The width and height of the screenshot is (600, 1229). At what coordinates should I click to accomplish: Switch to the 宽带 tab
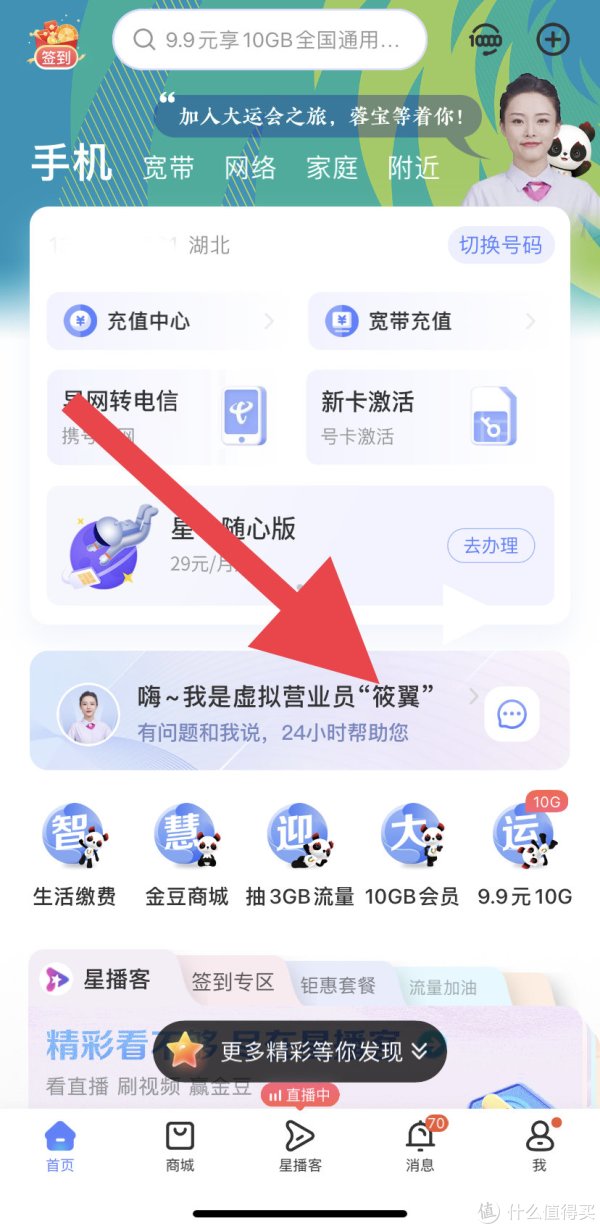click(x=168, y=167)
